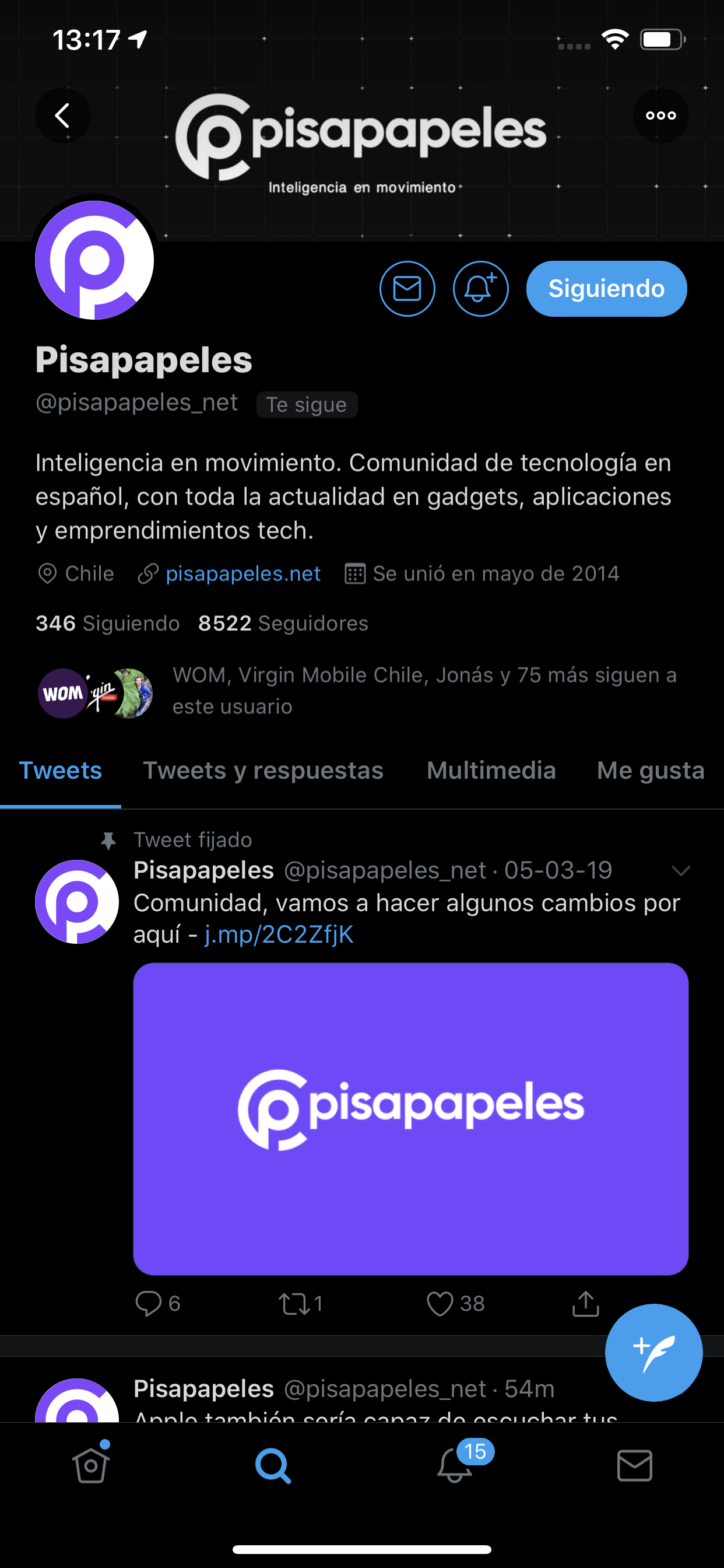The height and width of the screenshot is (1568, 724).
Task: Like the pinned tweet
Action: (440, 1303)
